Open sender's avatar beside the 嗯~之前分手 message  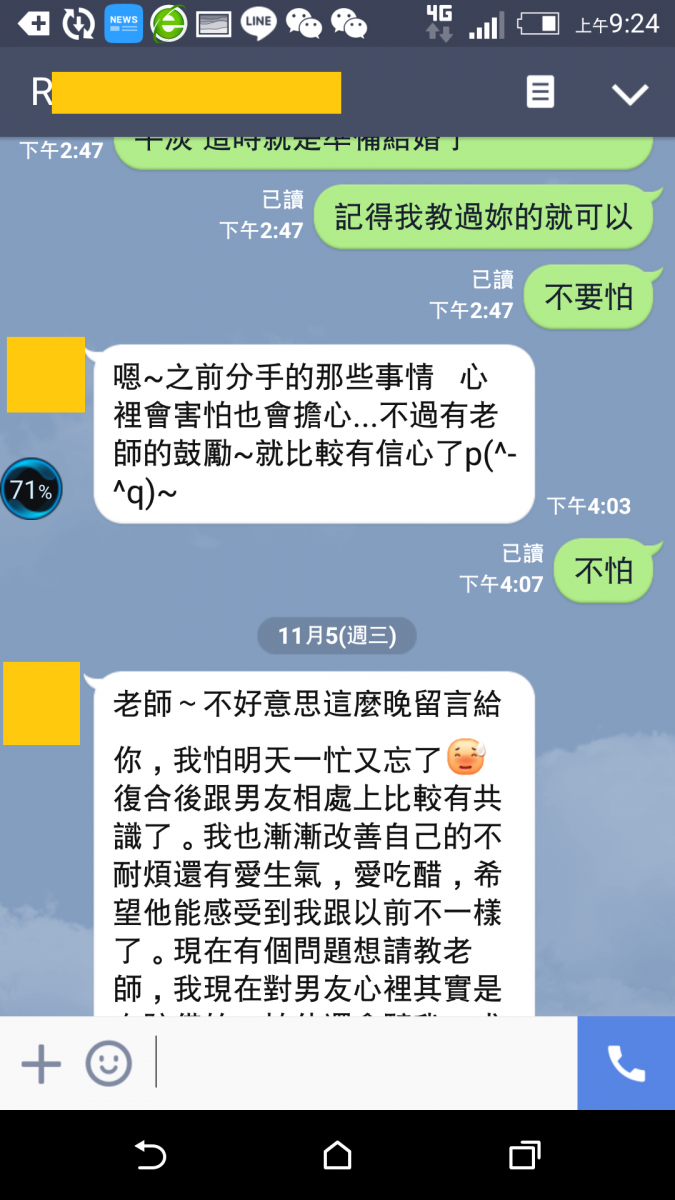click(45, 375)
